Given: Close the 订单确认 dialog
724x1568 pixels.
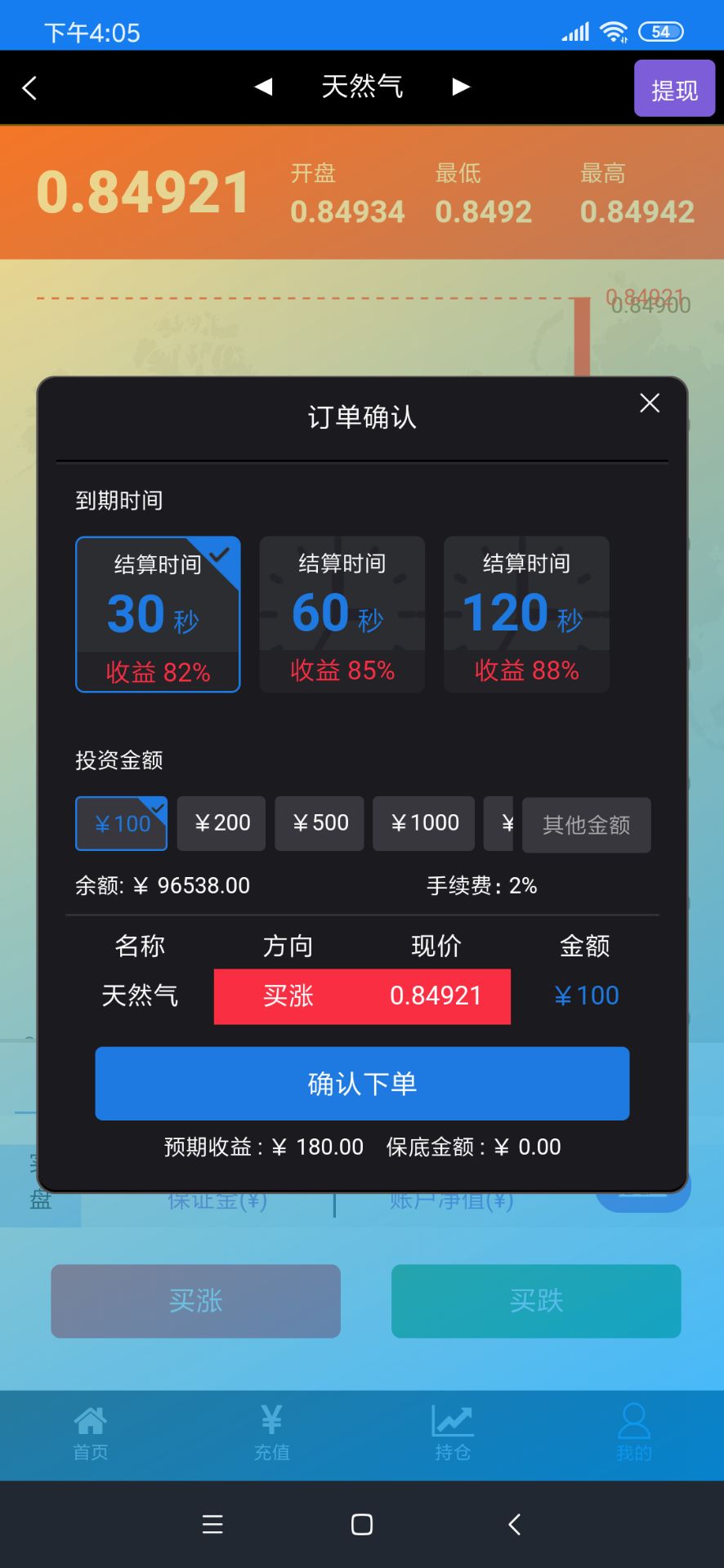Looking at the screenshot, I should [x=650, y=403].
